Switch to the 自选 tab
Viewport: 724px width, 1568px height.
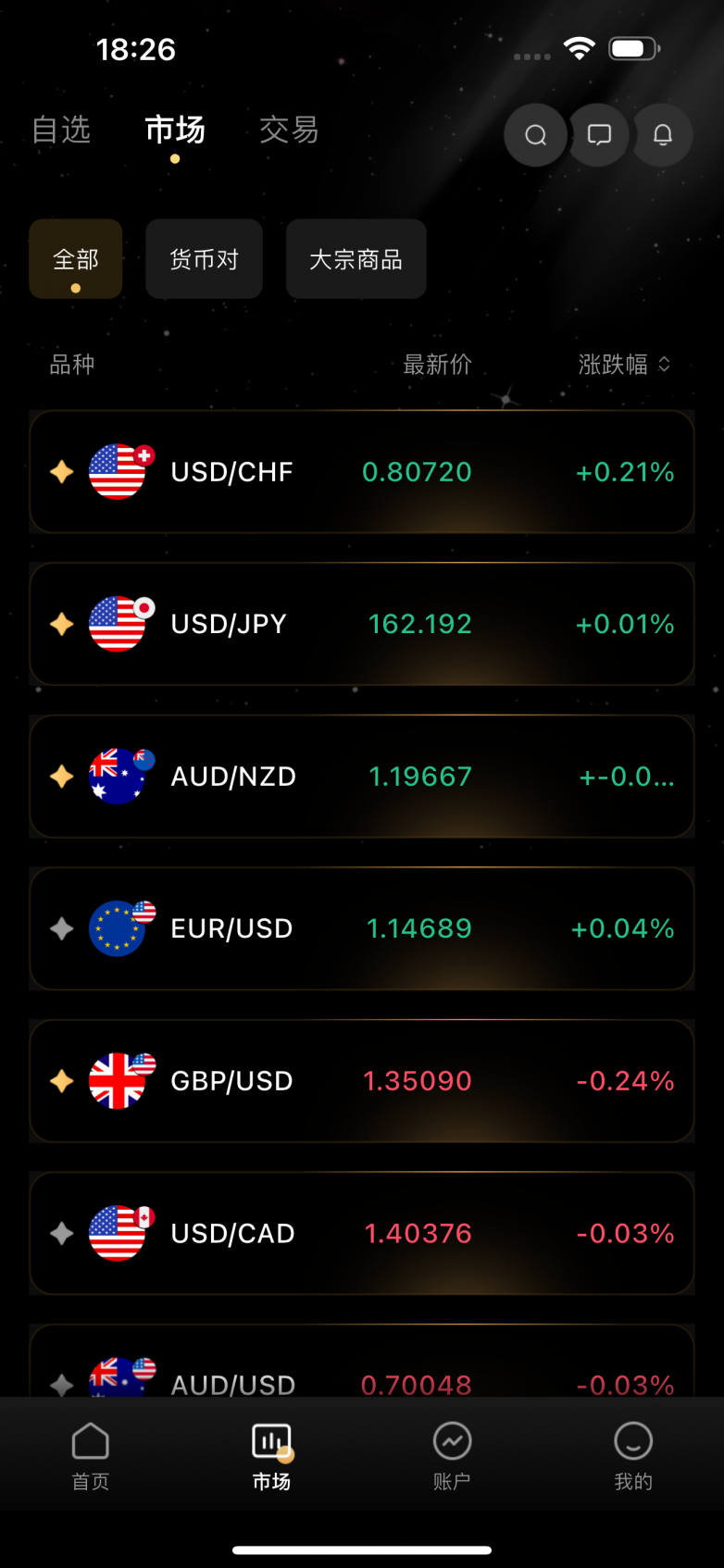click(61, 130)
